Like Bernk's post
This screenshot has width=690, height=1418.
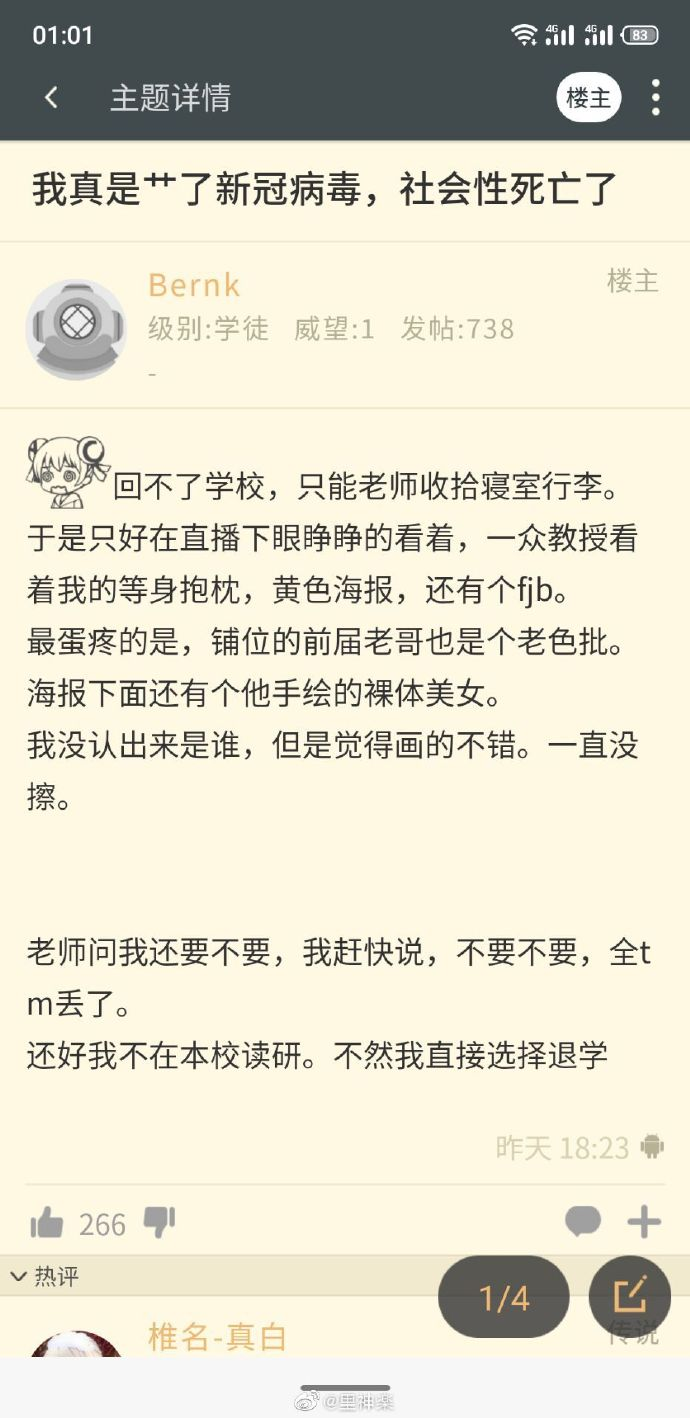pyautogui.click(x=47, y=1222)
